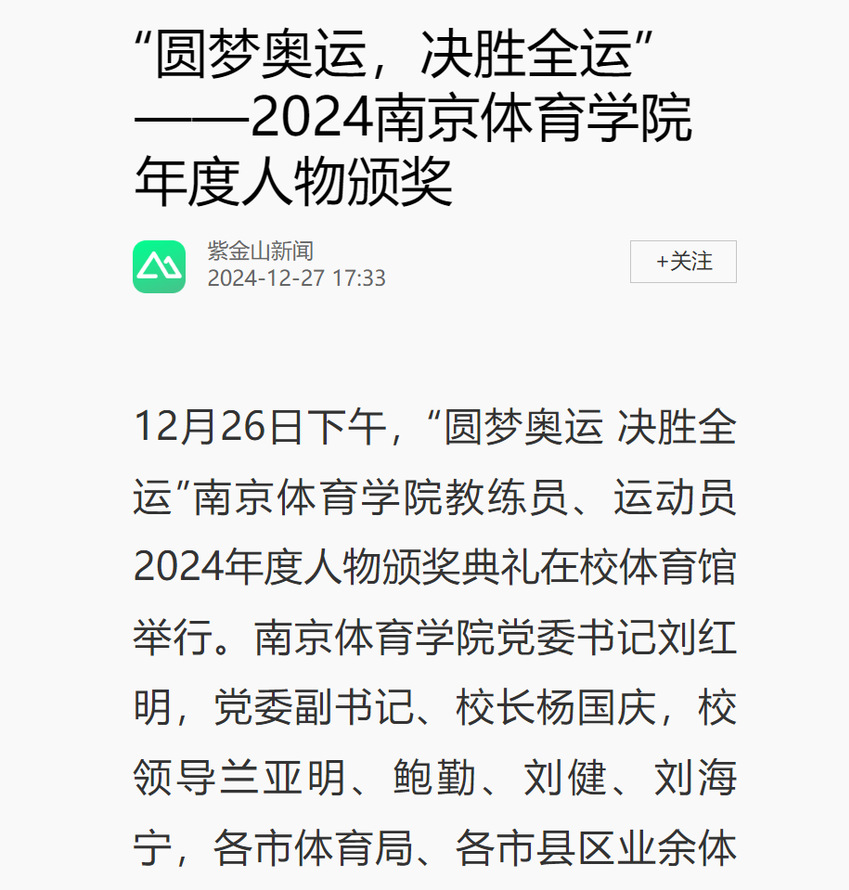This screenshot has width=849, height=890.
Task: Open the 紫金山新闻 account name link
Action: pos(260,251)
